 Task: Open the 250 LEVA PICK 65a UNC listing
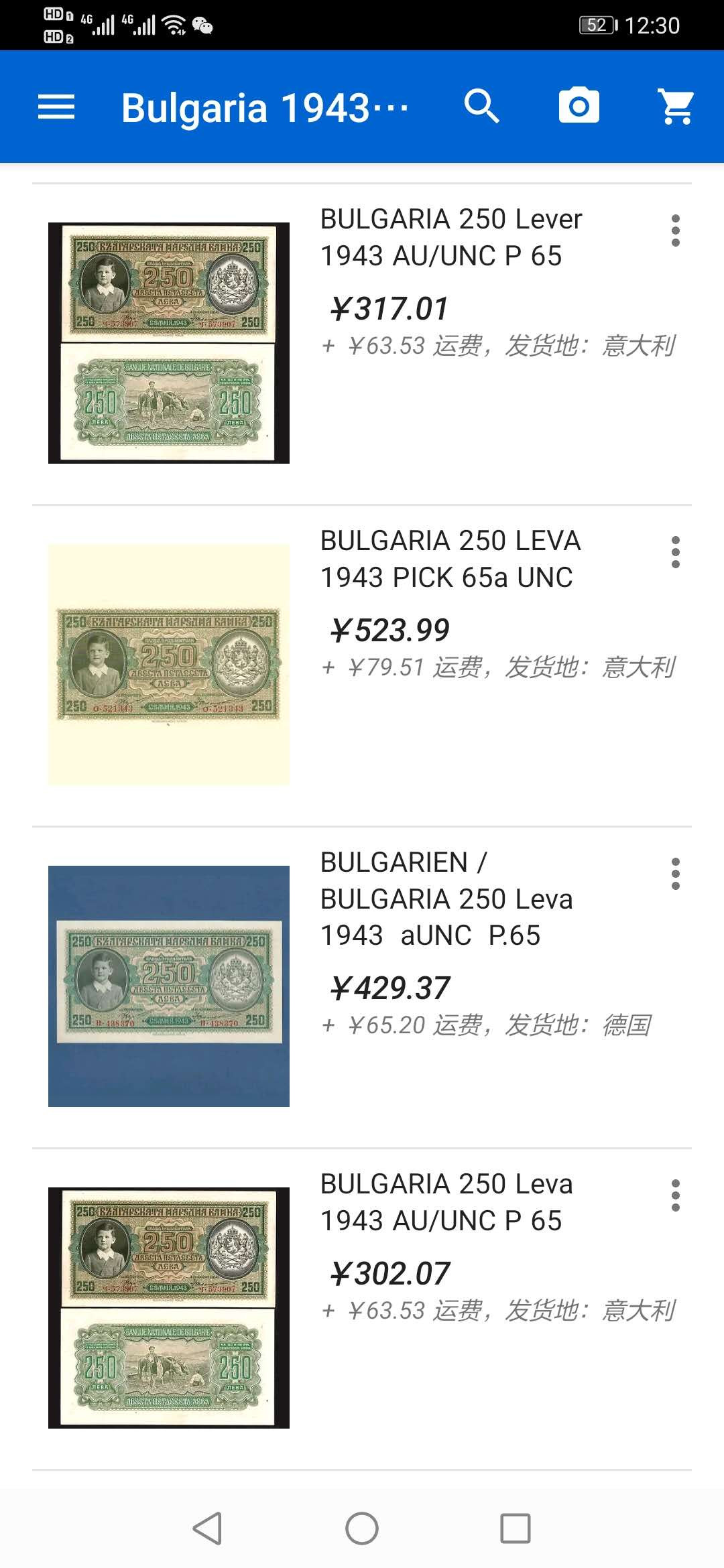(x=449, y=559)
